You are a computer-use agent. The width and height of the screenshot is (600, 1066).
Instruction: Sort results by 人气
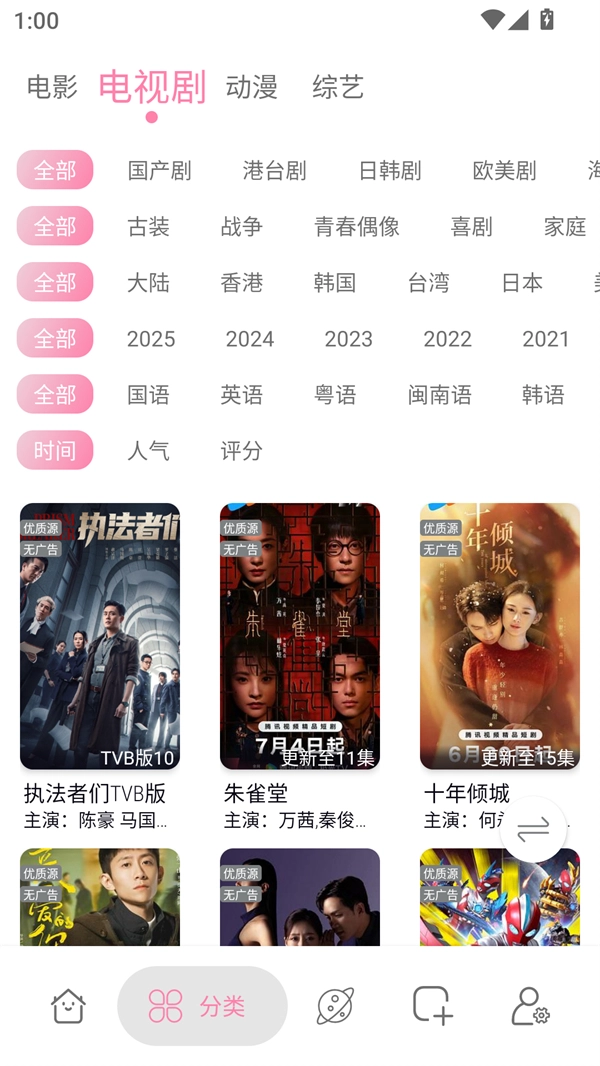pos(149,451)
